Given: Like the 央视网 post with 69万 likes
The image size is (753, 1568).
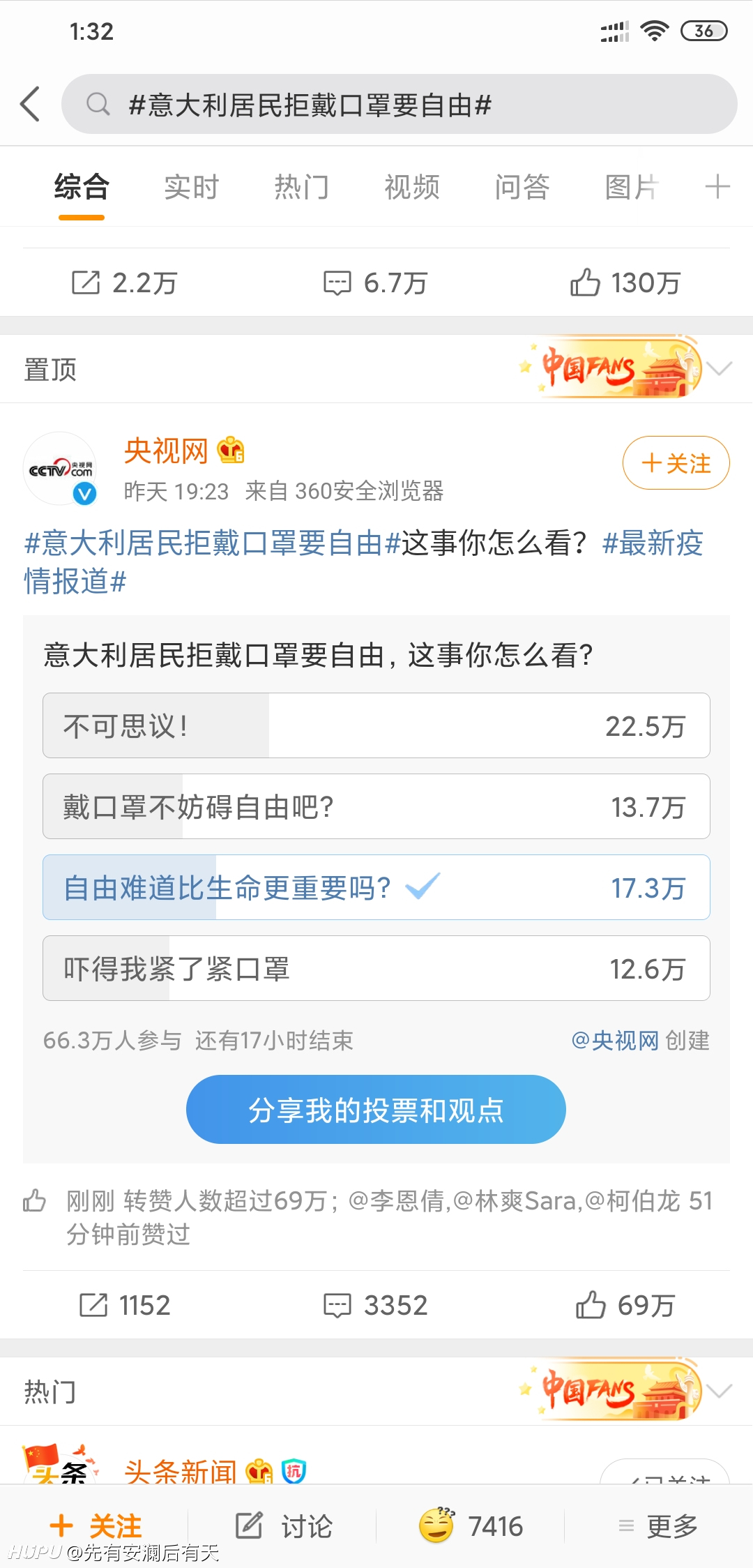Looking at the screenshot, I should tap(625, 1304).
